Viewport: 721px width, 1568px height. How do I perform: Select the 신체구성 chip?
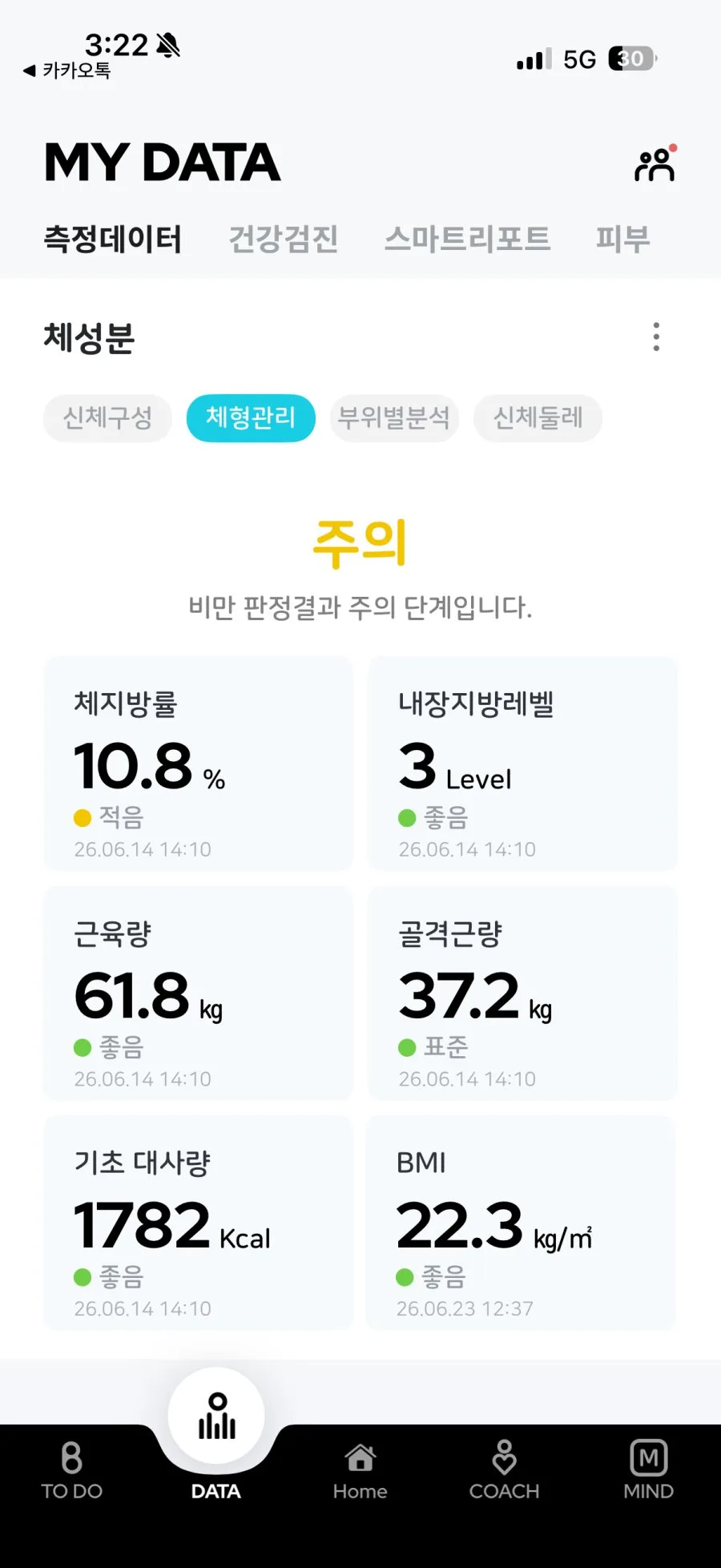107,417
